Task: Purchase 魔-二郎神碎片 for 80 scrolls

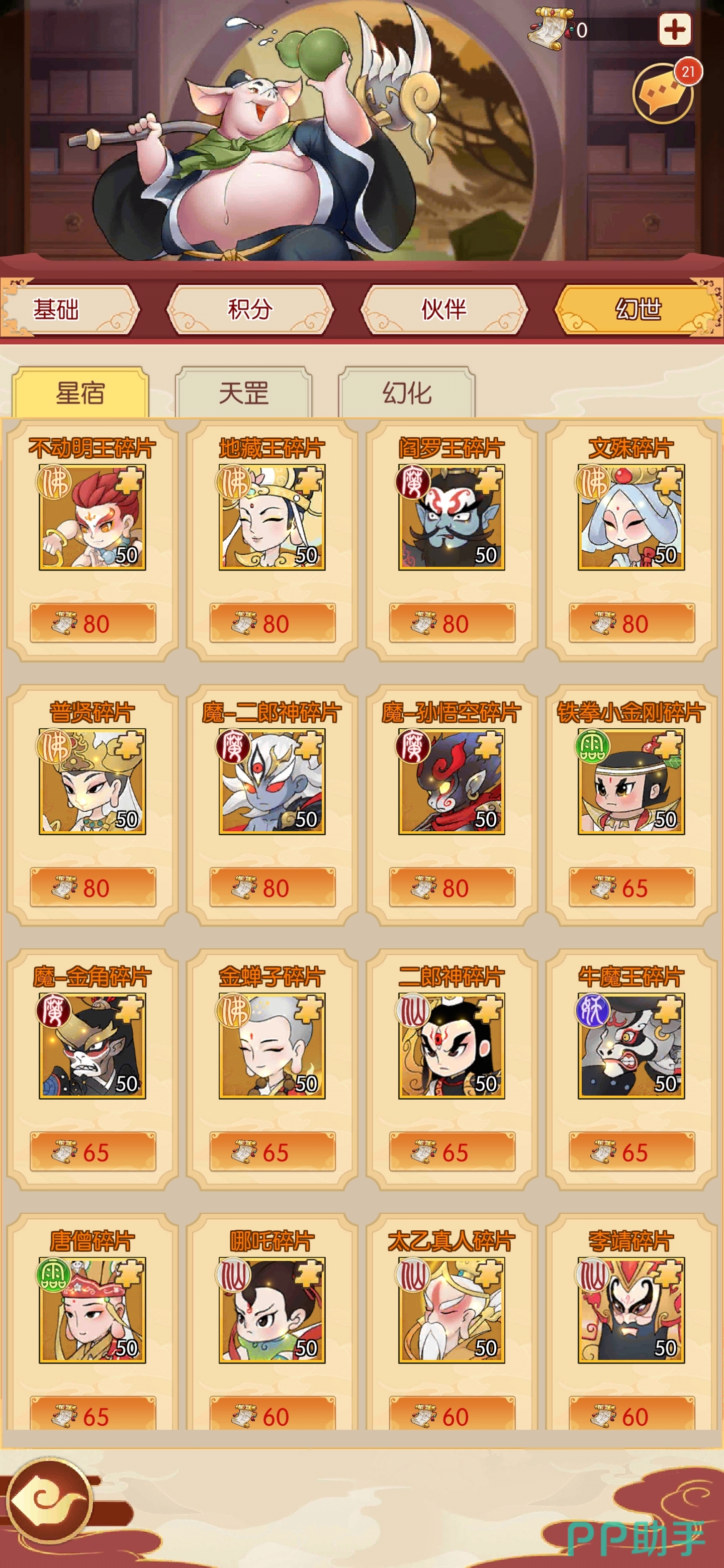Action: 272,888
